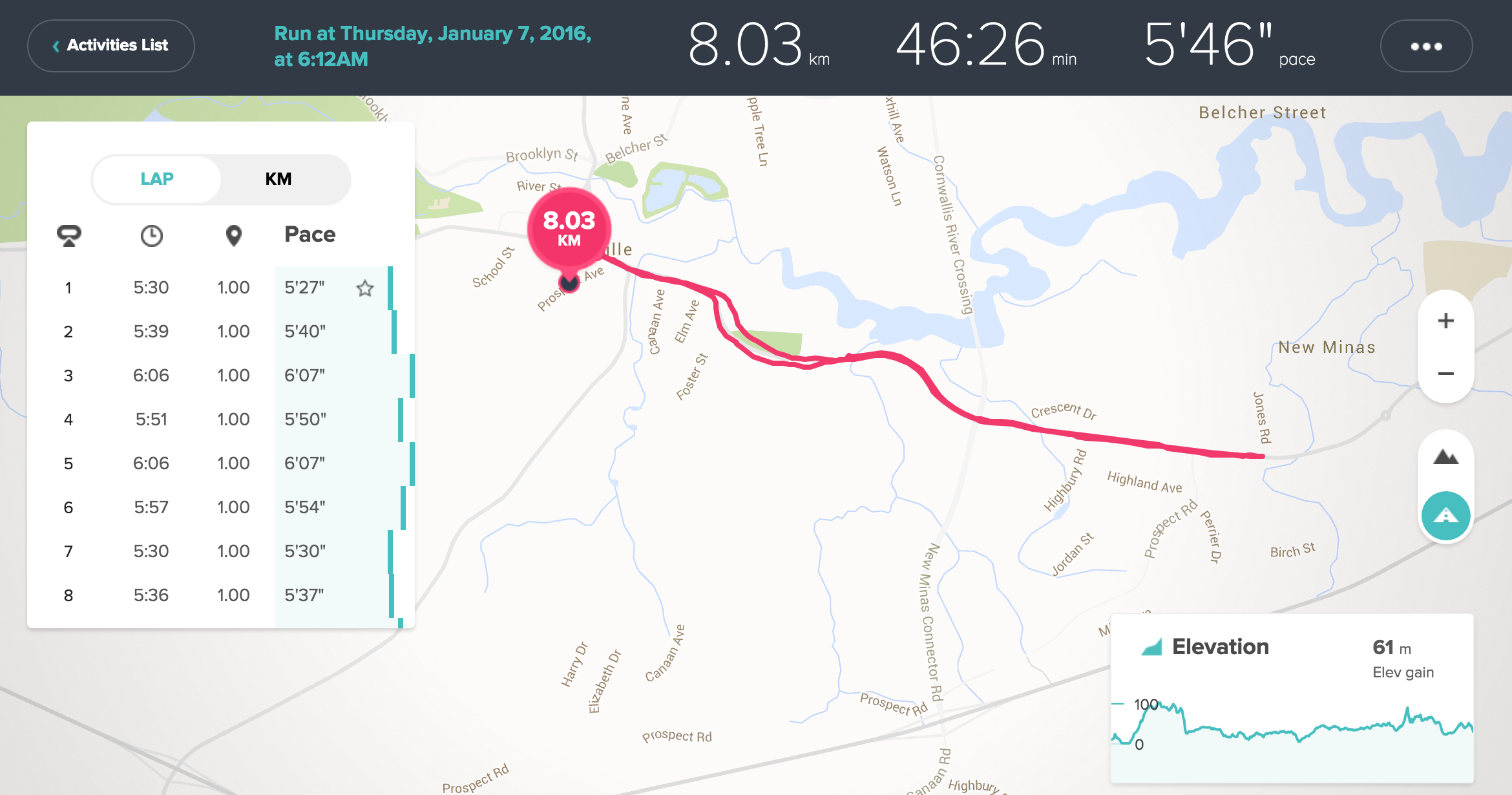
Task: Switch to terrain map view
Action: 1445,458
